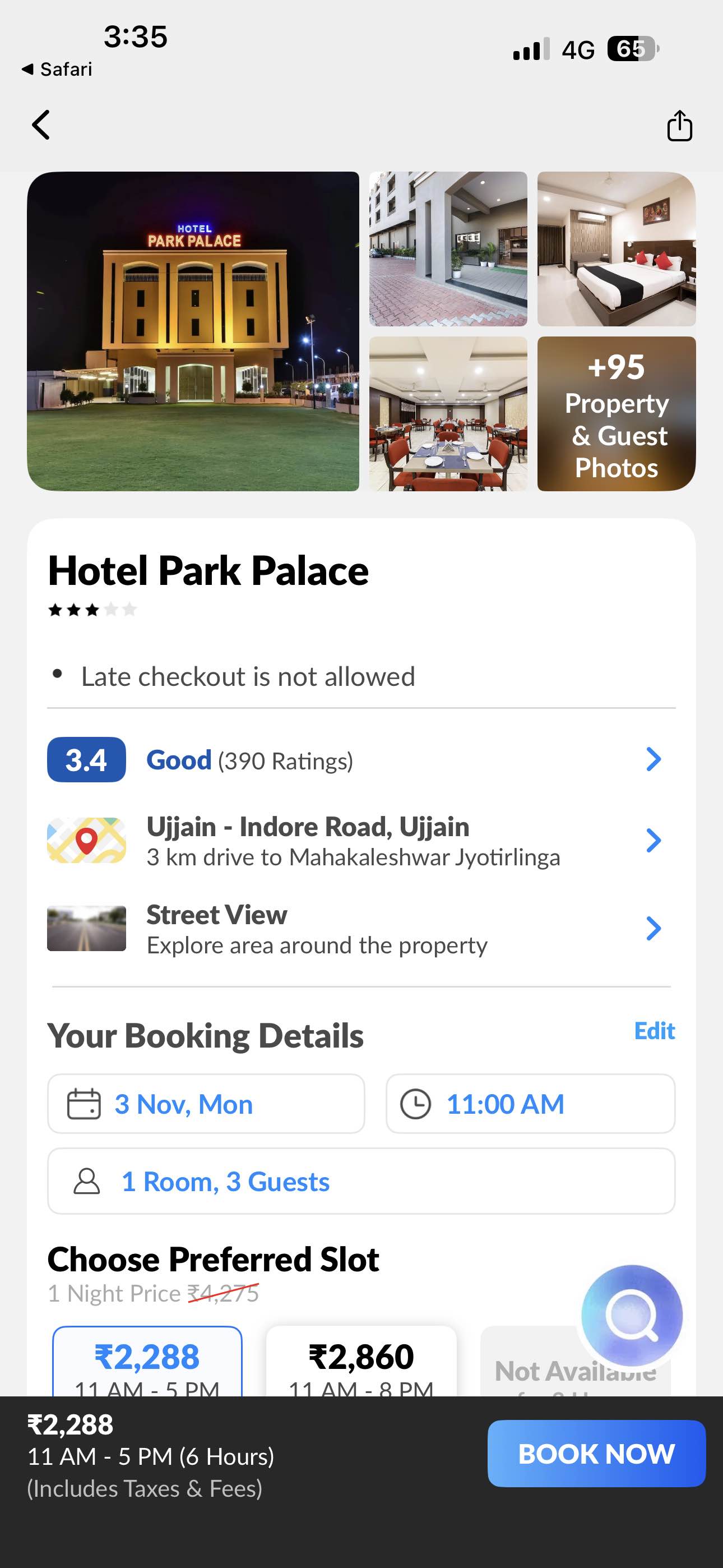Change 1 Room, 3 Guests selection
Screen dimensions: 723x1568
(x=360, y=1181)
